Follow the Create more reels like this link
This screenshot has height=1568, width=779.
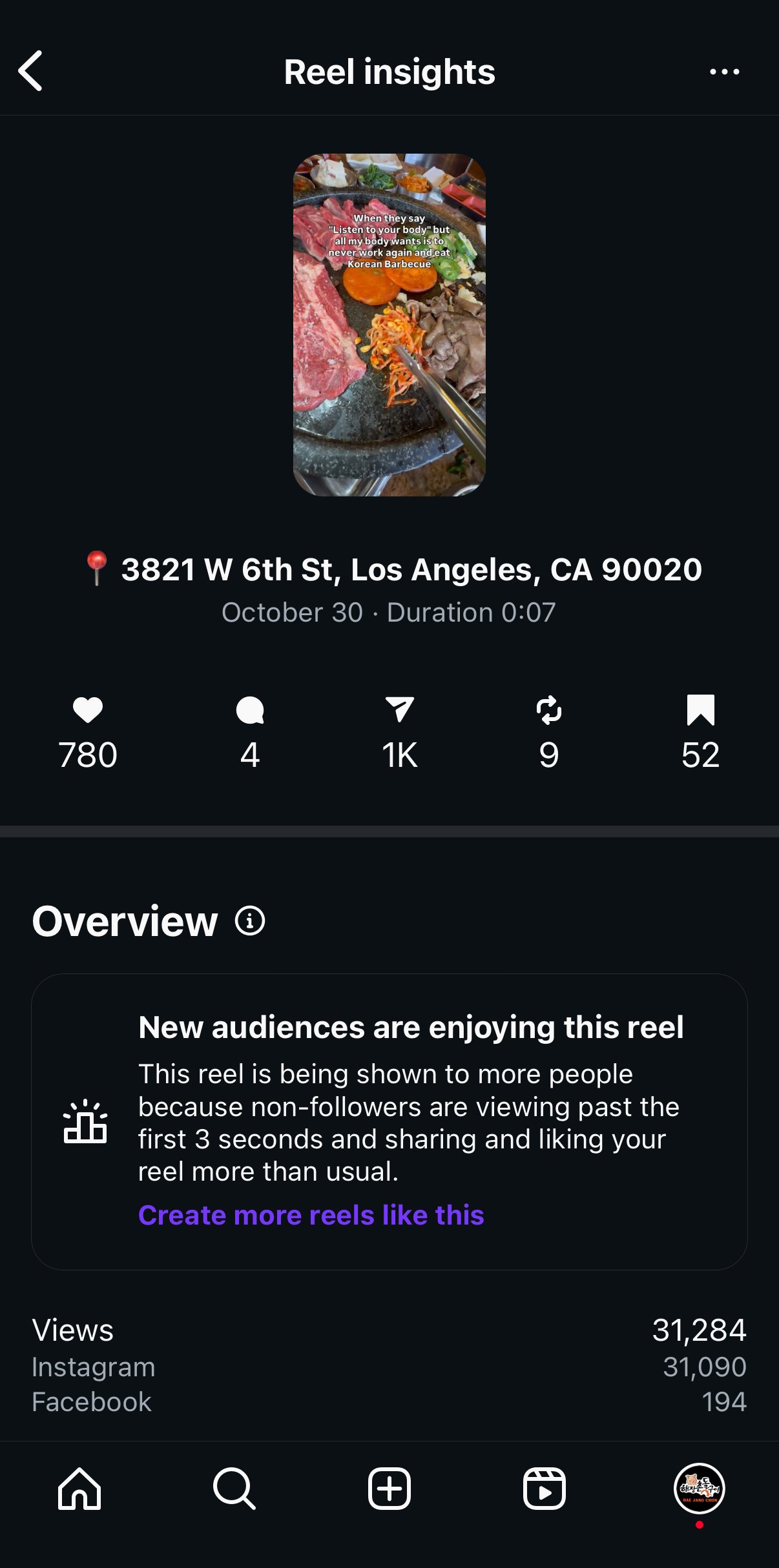[311, 1215]
